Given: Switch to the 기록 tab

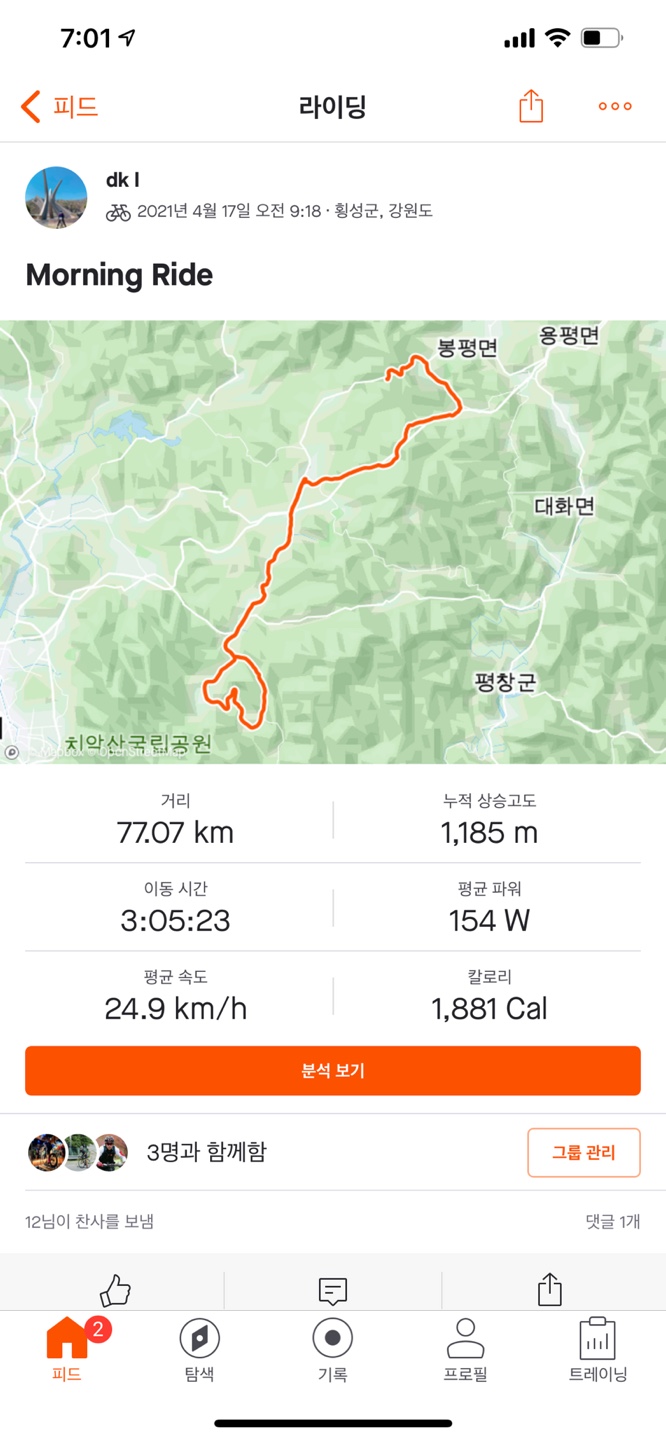Looking at the screenshot, I should click(x=333, y=1350).
